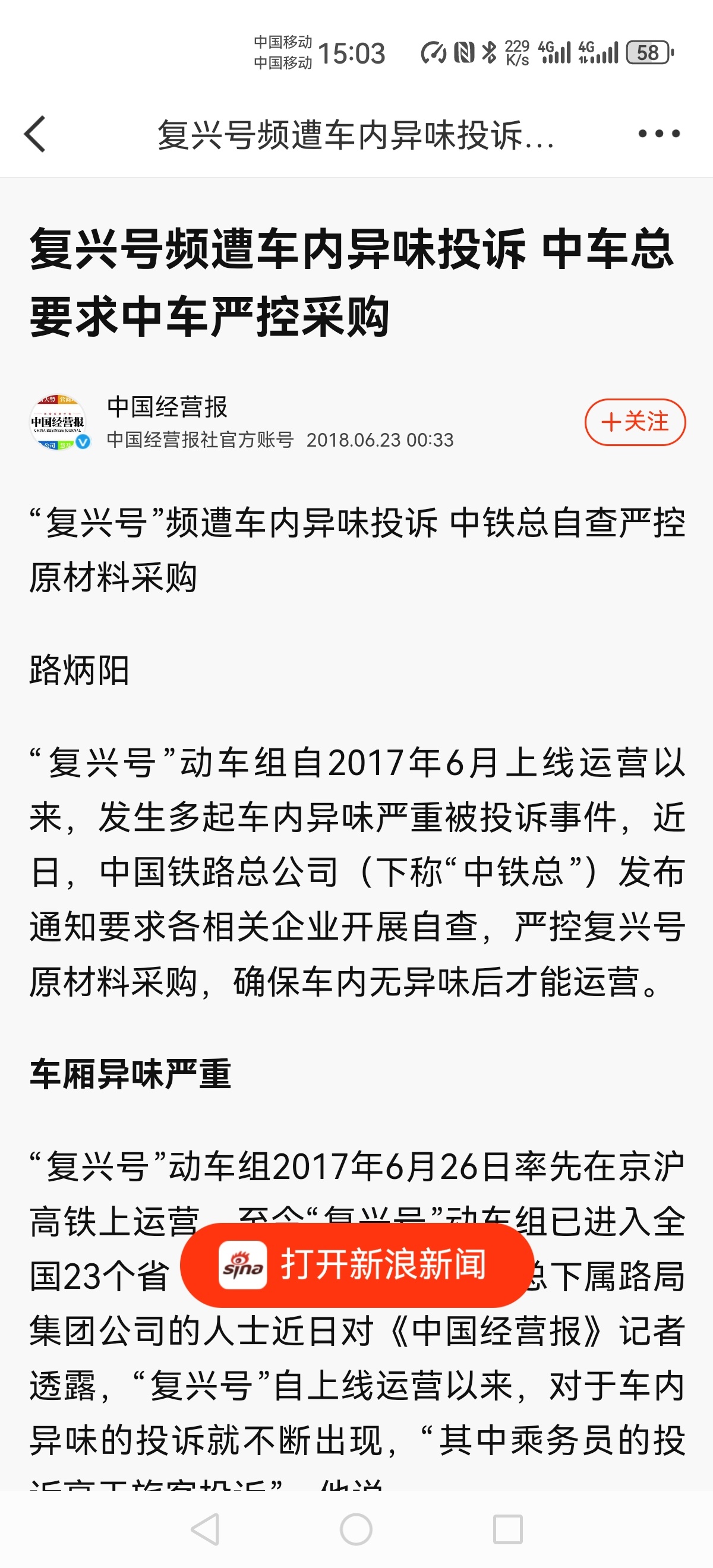
Task: Open recent apps from the navigation bar
Action: (508, 1529)
